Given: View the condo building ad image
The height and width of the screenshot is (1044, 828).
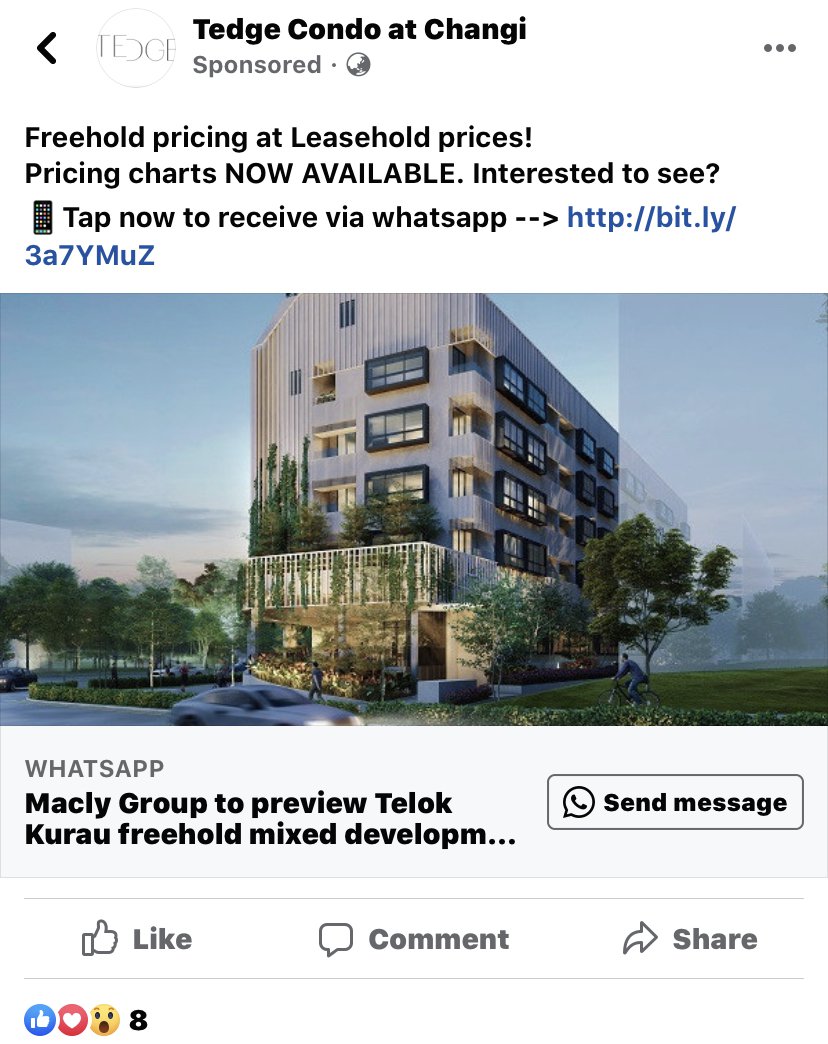Looking at the screenshot, I should tap(414, 509).
